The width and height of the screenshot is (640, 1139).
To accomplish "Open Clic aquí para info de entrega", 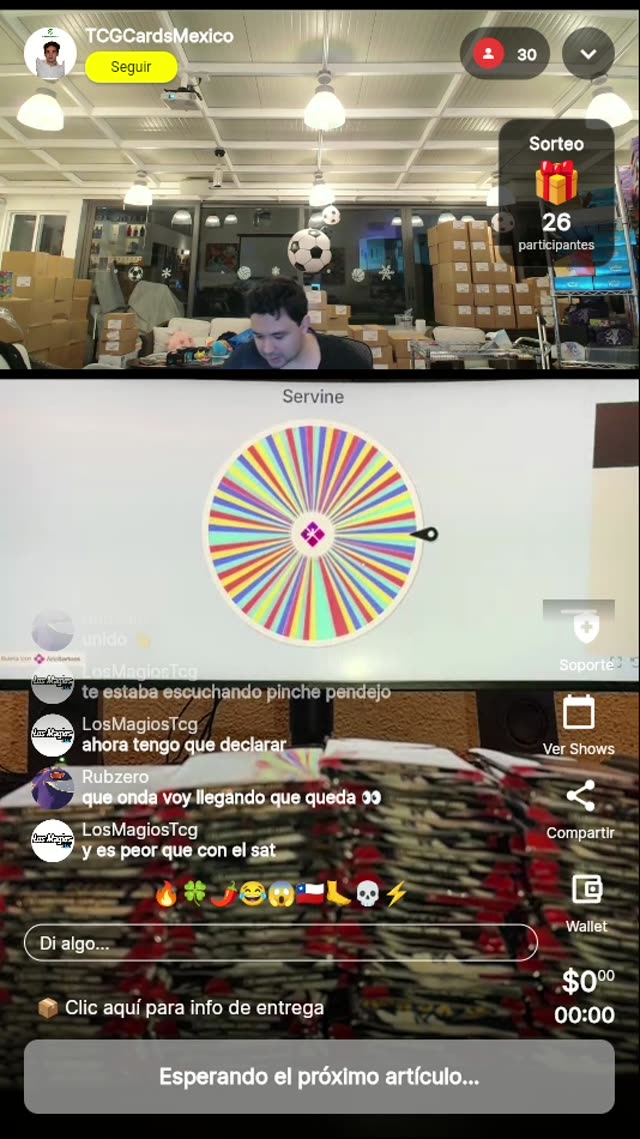I will point(182,1007).
